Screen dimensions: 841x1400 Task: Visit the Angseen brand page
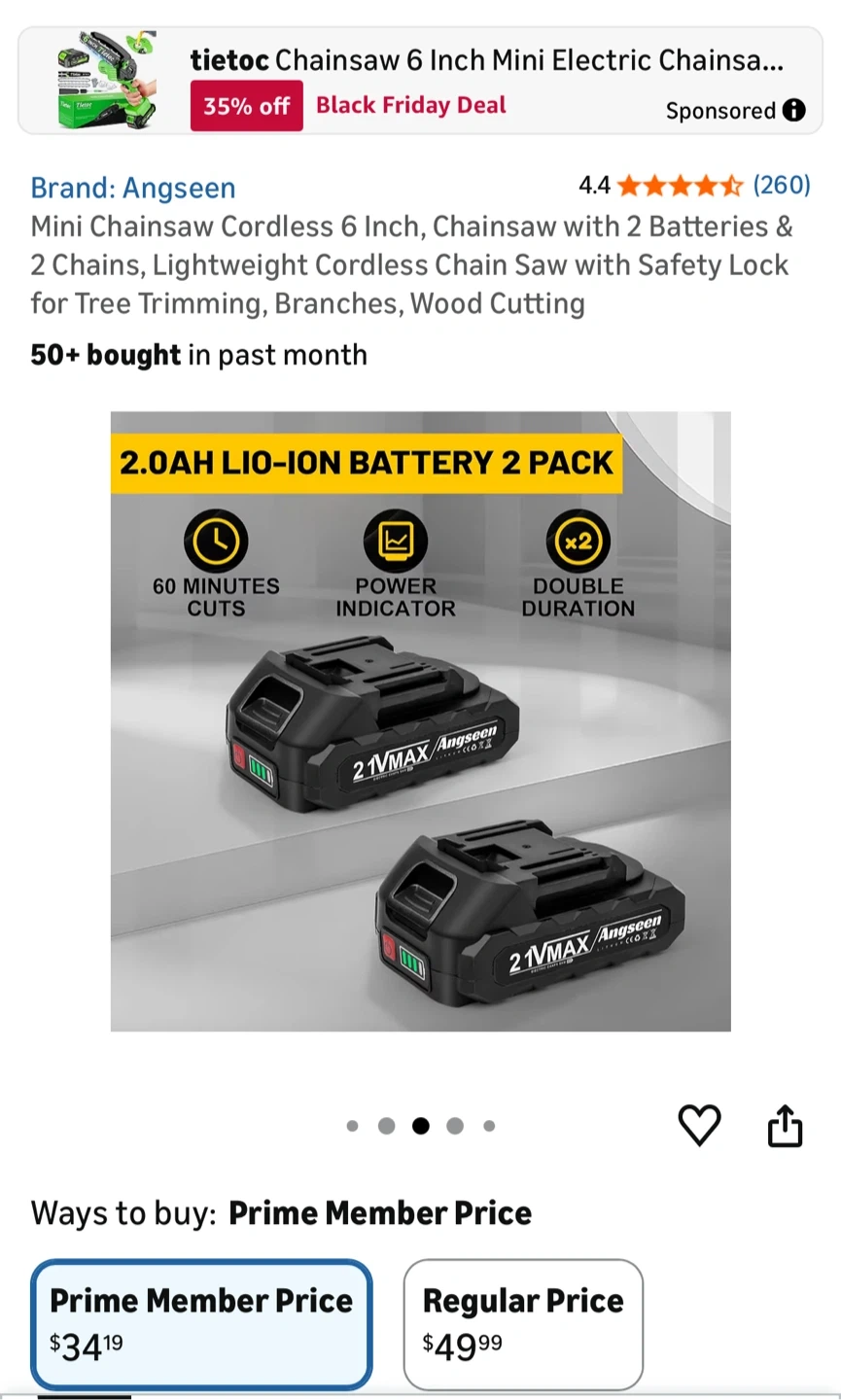[133, 188]
